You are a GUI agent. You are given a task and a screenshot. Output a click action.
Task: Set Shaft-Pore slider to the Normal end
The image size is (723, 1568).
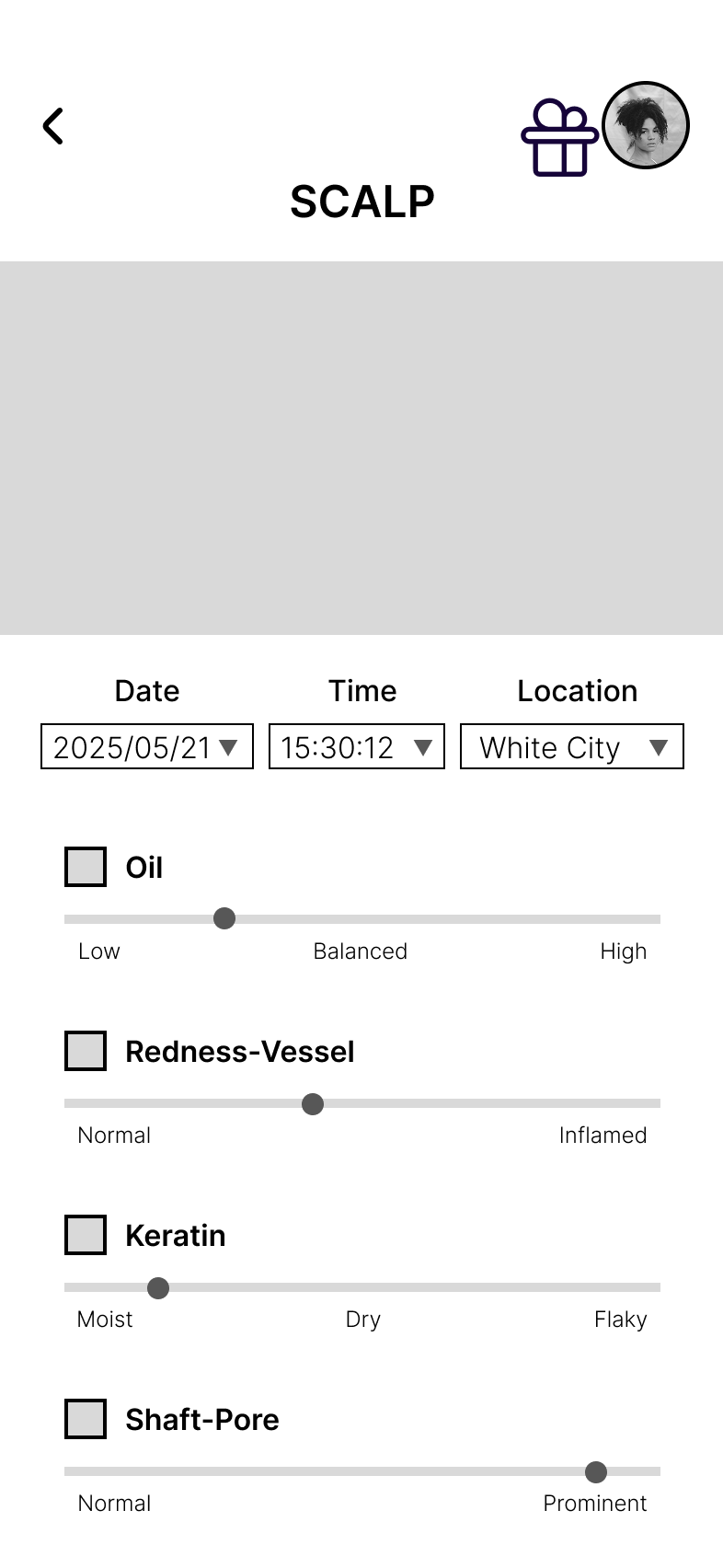click(70, 1471)
